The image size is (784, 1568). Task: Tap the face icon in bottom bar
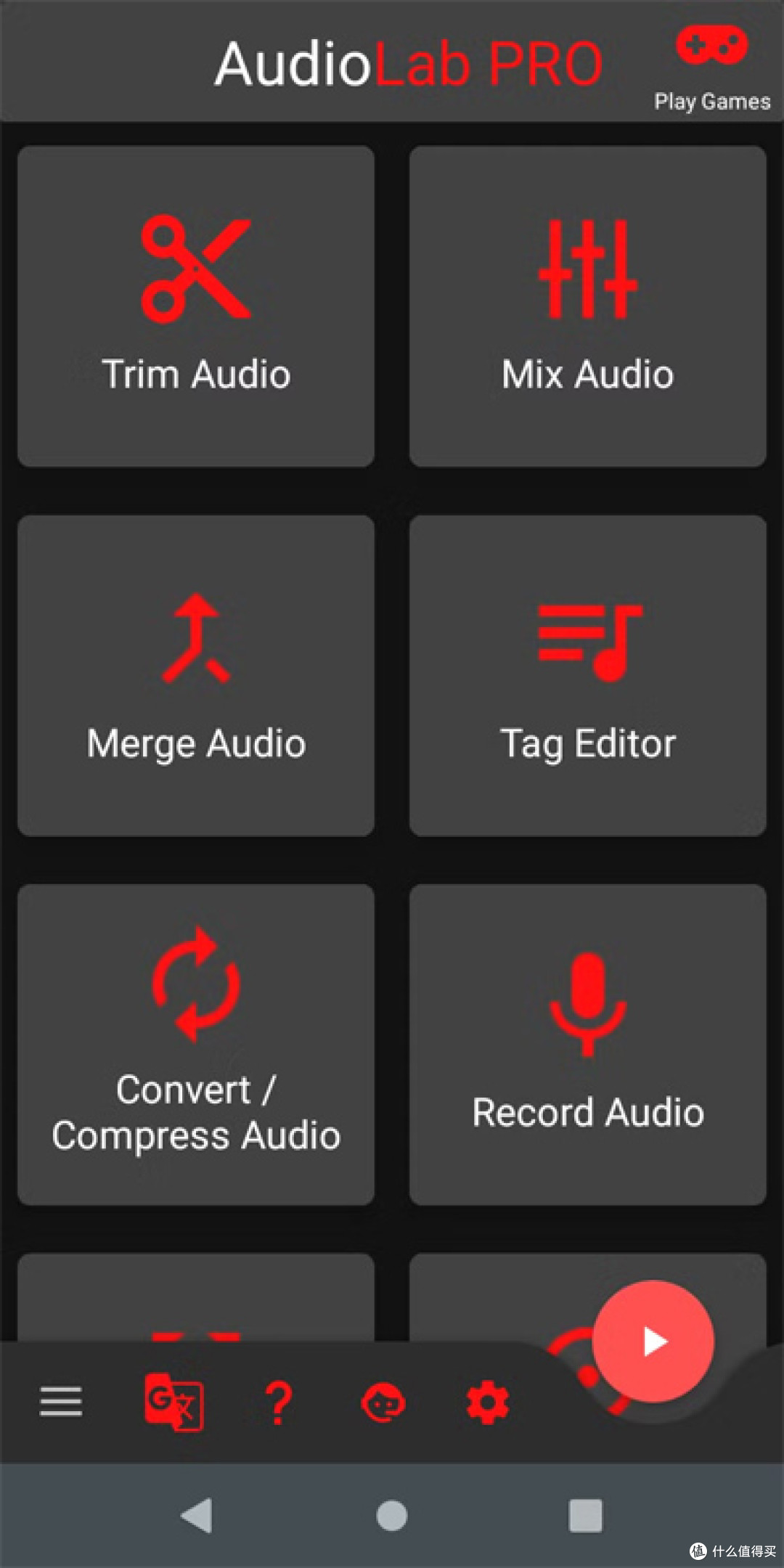(383, 1402)
